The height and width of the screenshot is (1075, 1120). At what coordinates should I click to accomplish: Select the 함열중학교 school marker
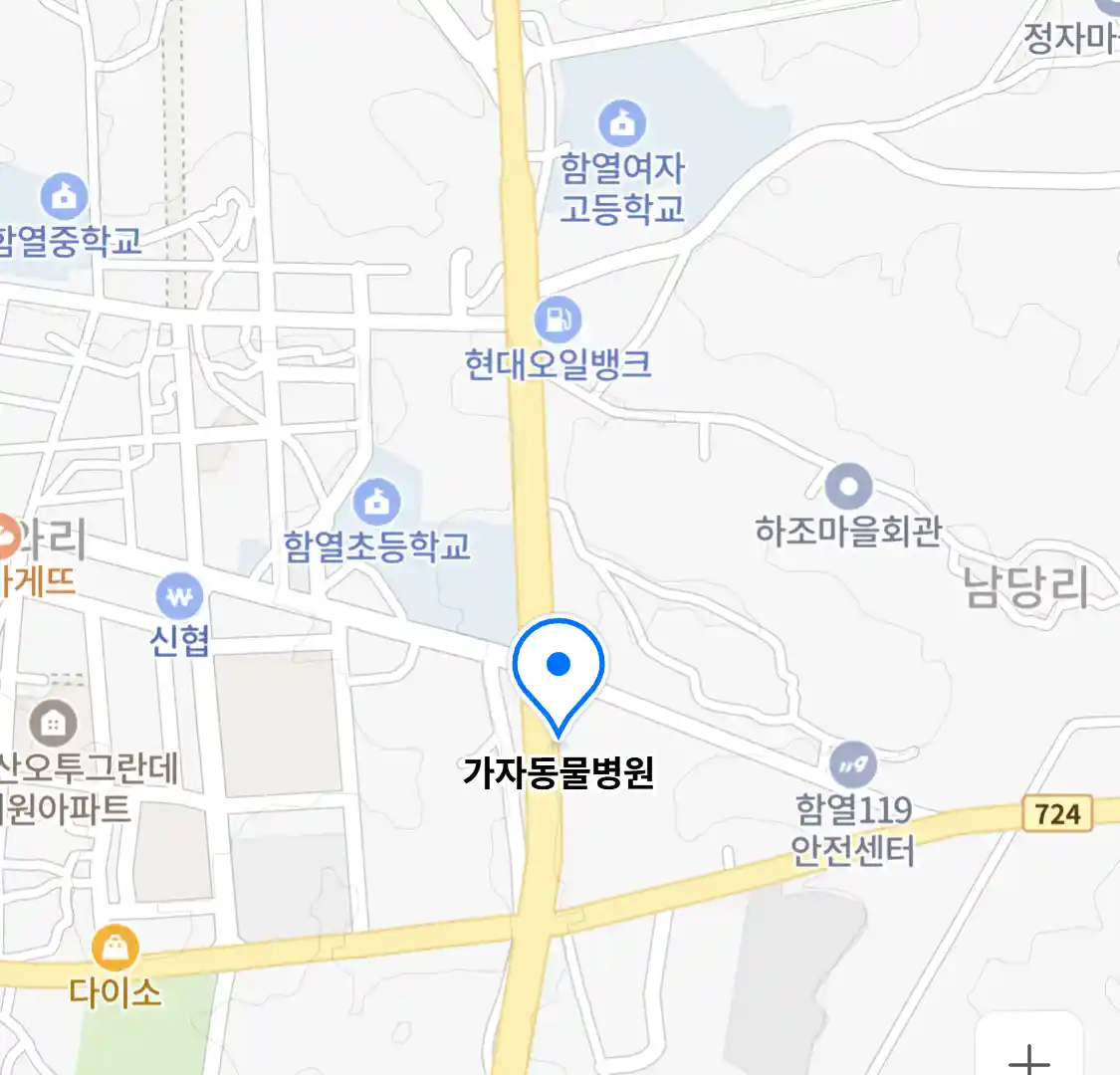pos(65,197)
